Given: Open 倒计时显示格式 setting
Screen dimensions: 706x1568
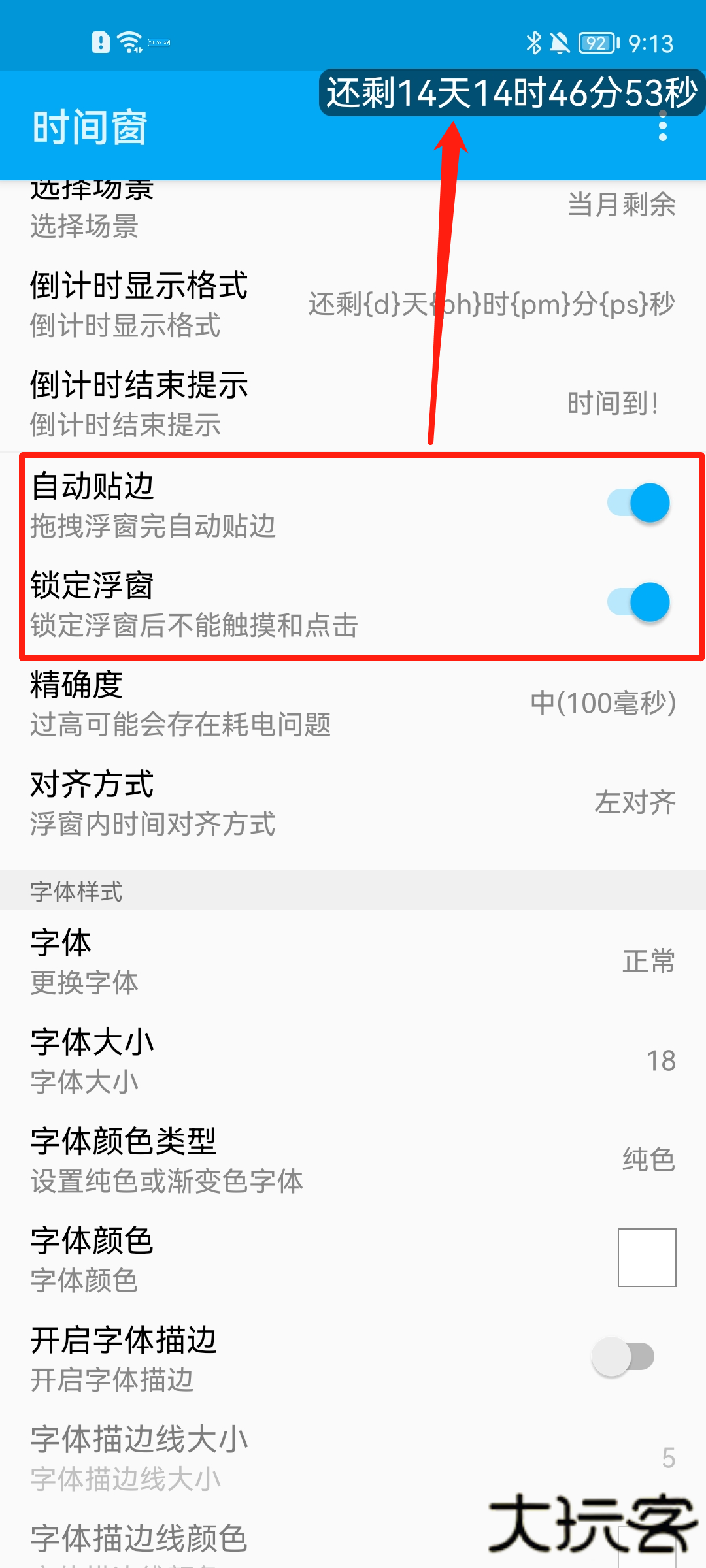Looking at the screenshot, I should [353, 304].
